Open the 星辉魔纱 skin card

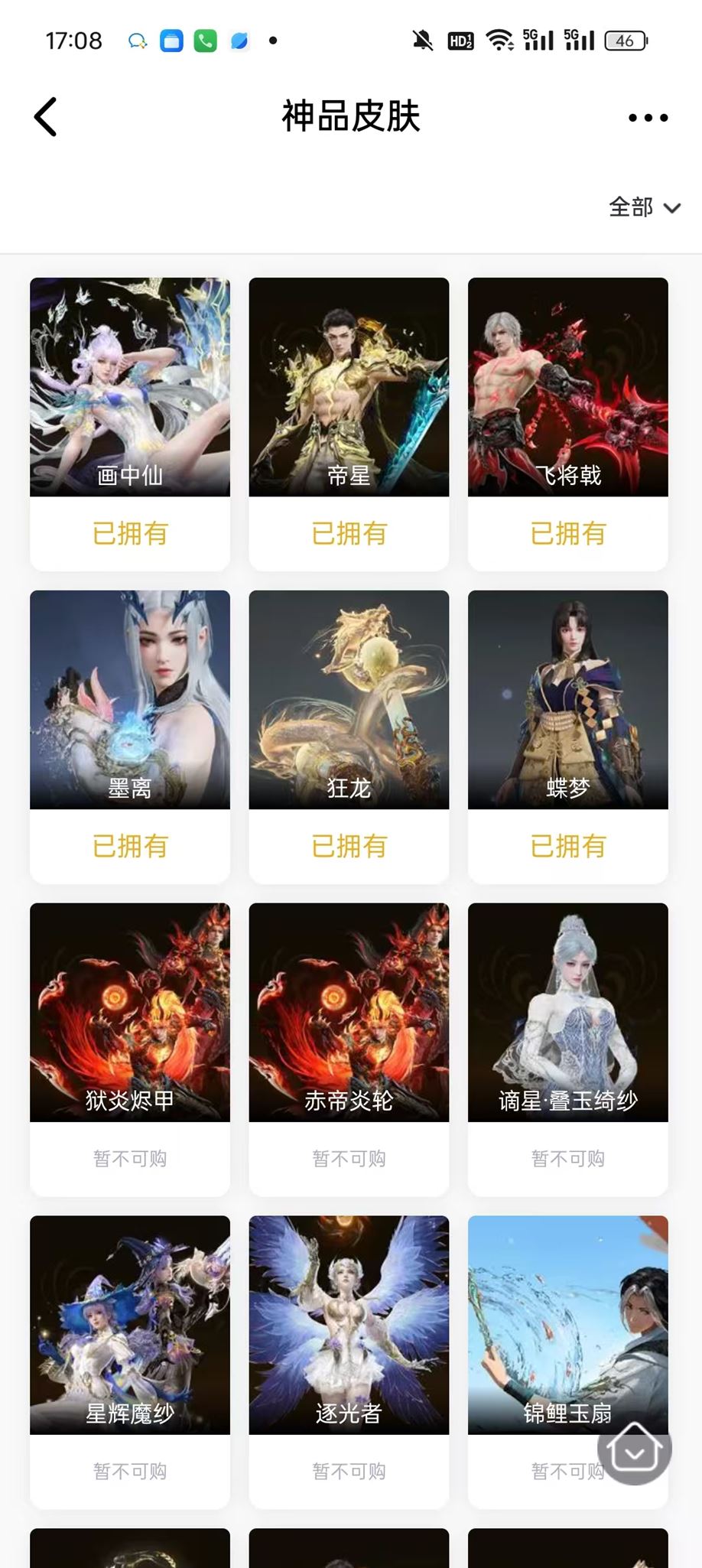point(130,1362)
